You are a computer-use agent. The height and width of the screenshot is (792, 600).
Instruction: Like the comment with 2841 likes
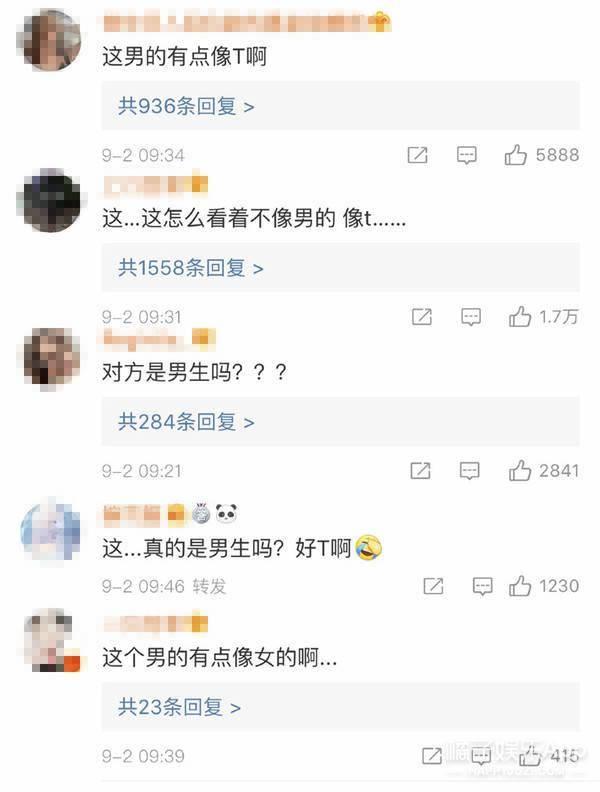click(520, 470)
